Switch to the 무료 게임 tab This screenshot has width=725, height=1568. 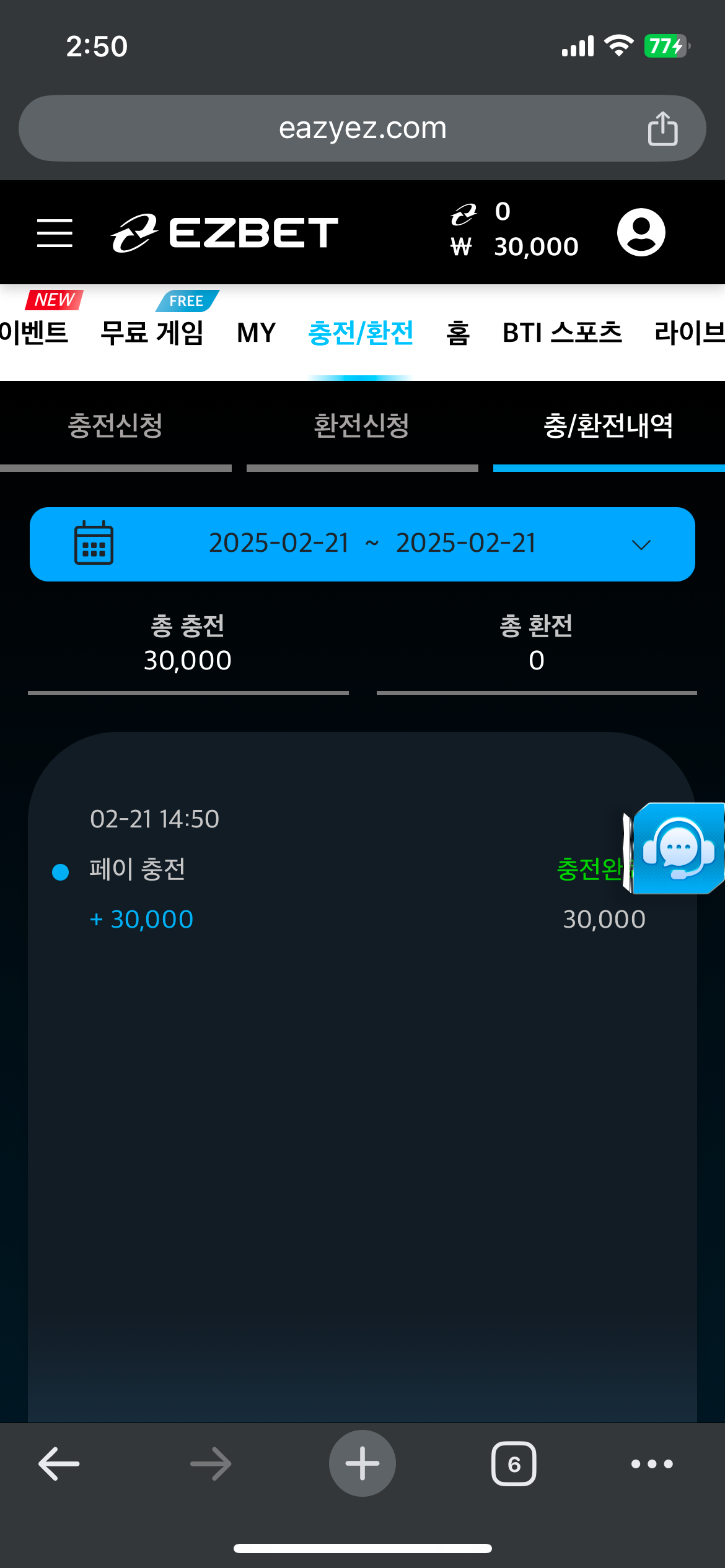click(152, 333)
